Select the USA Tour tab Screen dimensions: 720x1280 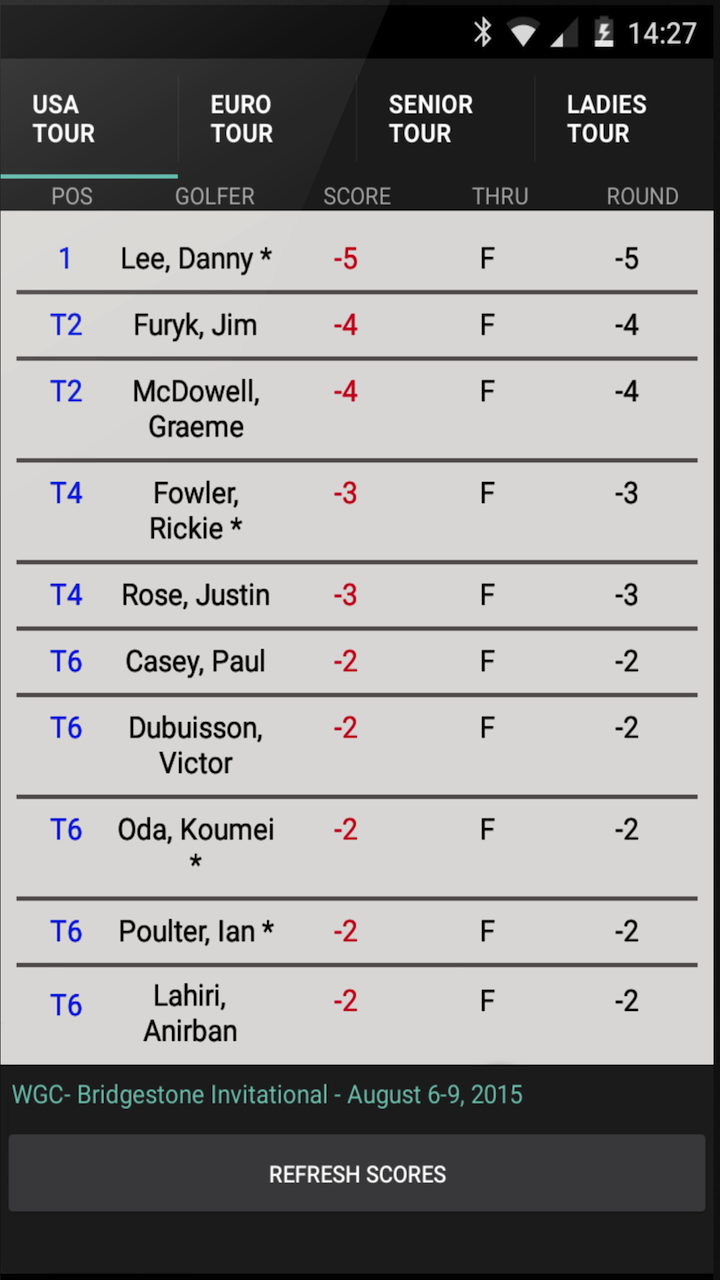pos(88,119)
